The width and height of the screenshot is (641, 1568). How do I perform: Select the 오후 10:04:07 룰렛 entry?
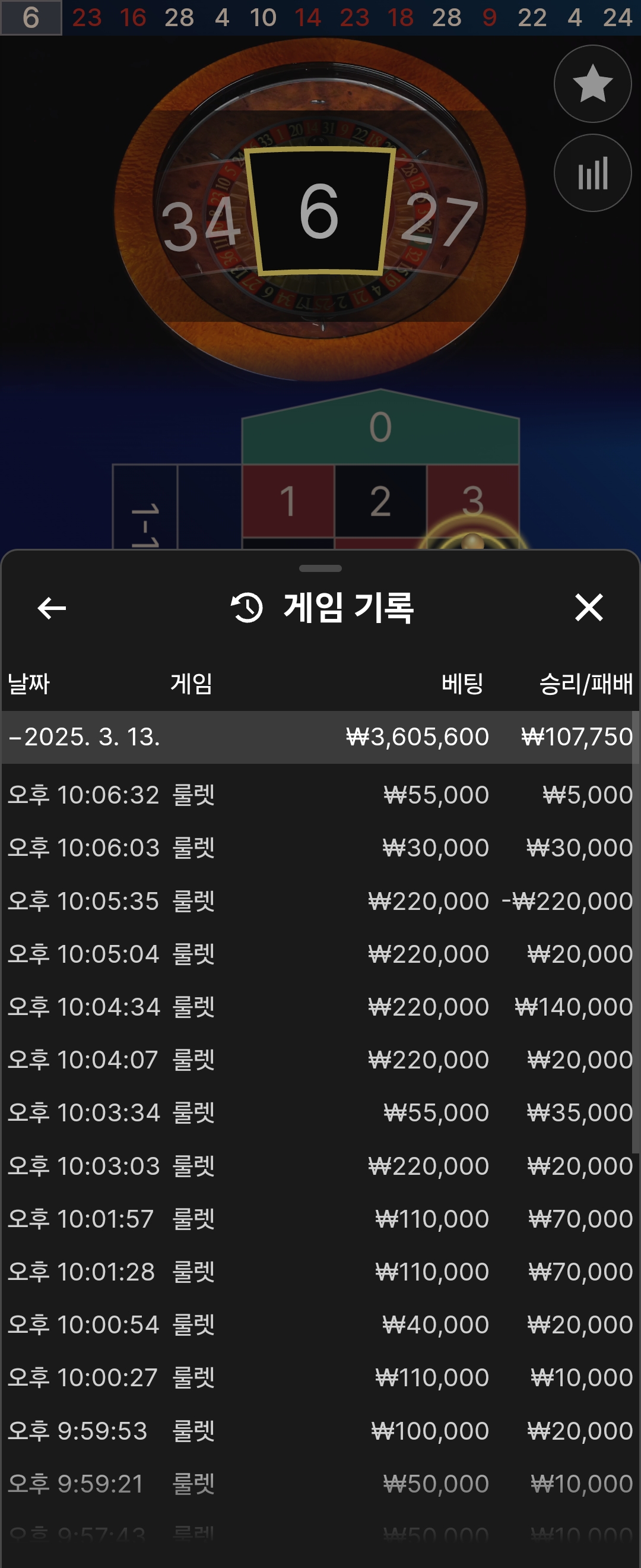pyautogui.click(x=320, y=1060)
